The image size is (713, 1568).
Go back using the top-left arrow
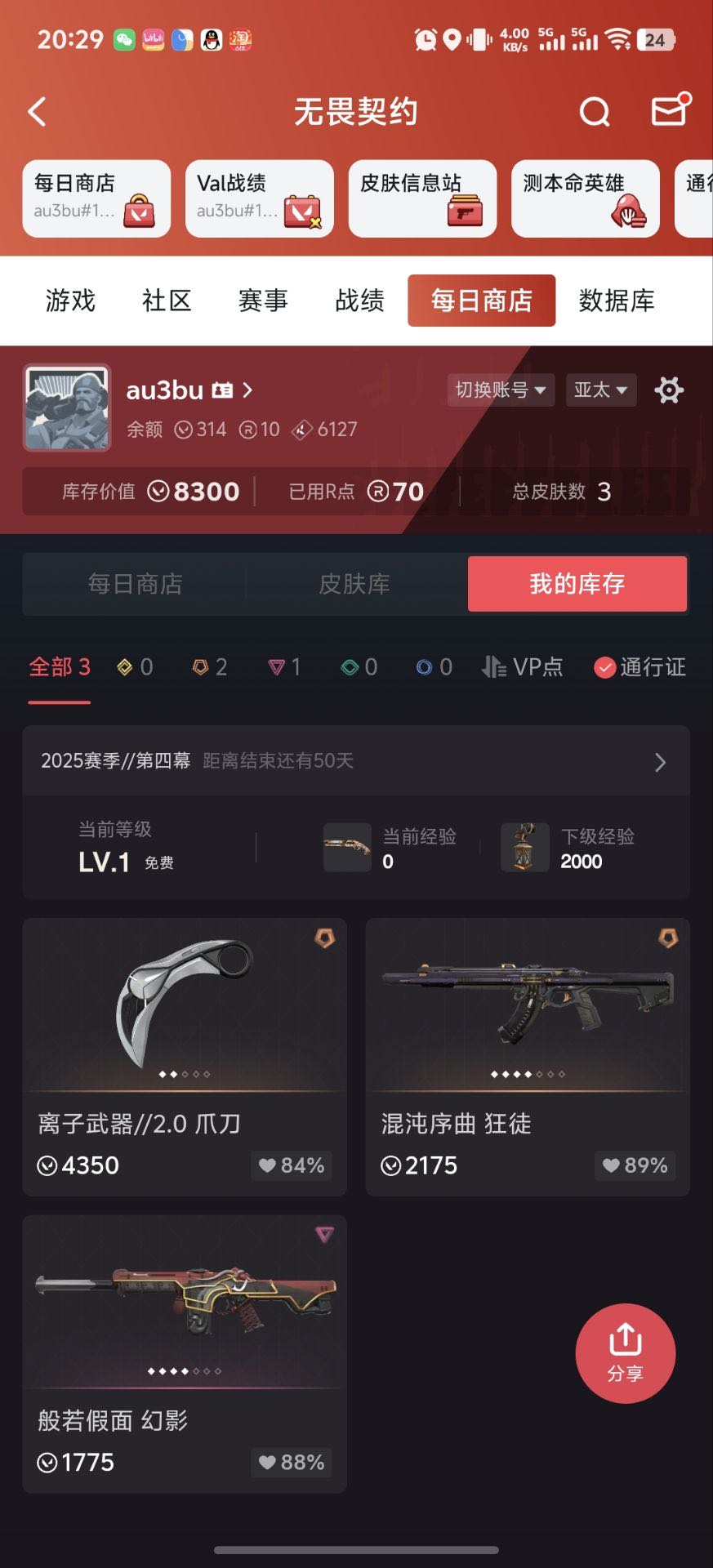(x=38, y=112)
